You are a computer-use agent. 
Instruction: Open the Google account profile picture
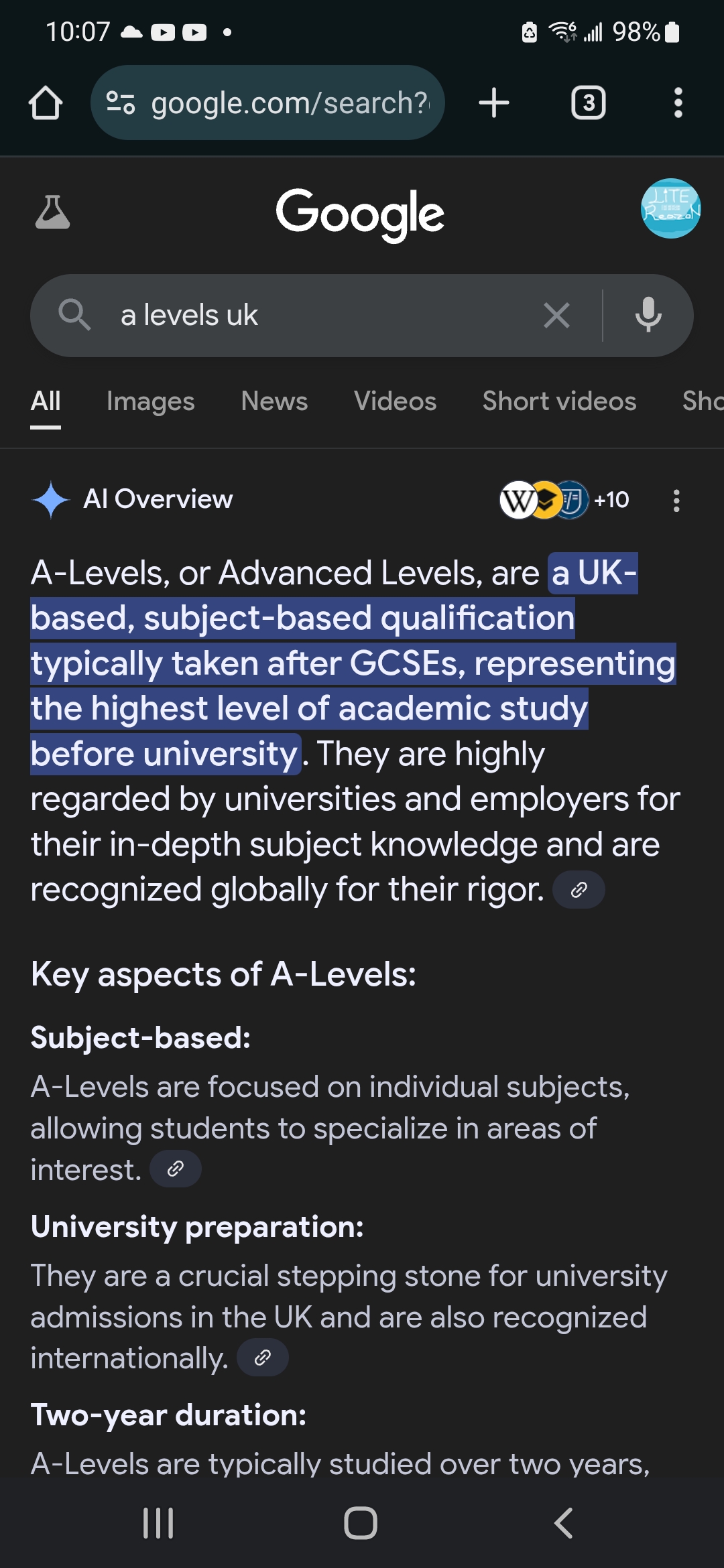670,208
